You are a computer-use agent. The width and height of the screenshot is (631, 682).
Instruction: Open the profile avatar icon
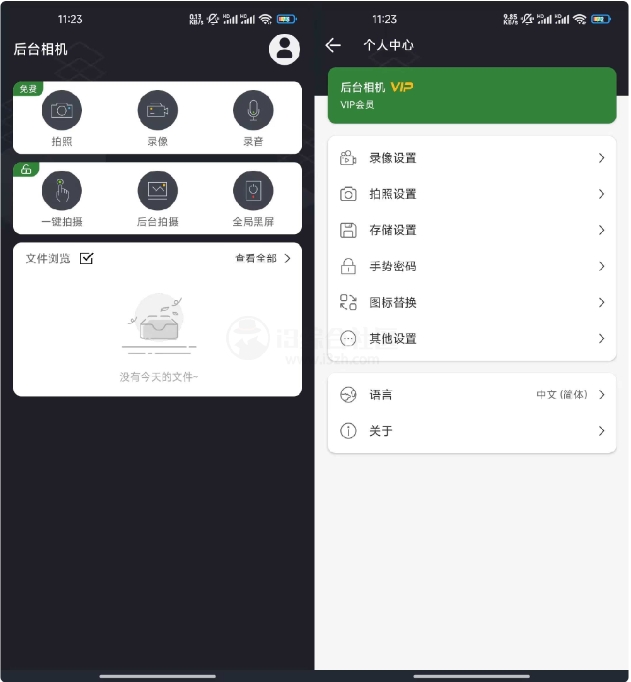(x=284, y=48)
